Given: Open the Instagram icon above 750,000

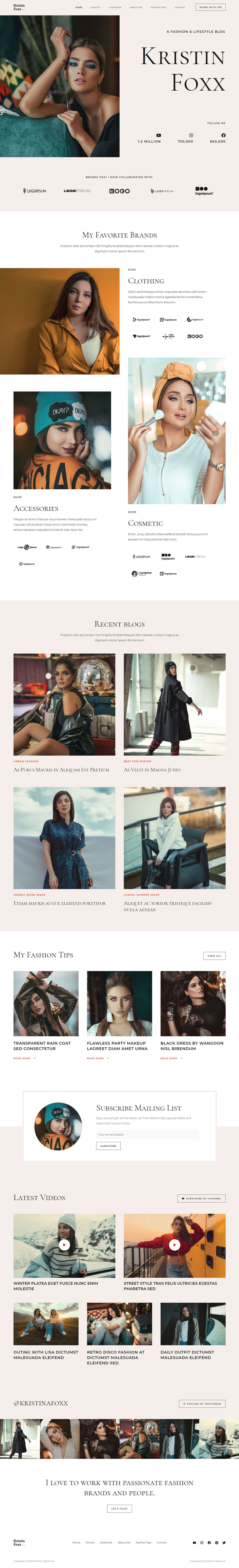Looking at the screenshot, I should click(191, 135).
